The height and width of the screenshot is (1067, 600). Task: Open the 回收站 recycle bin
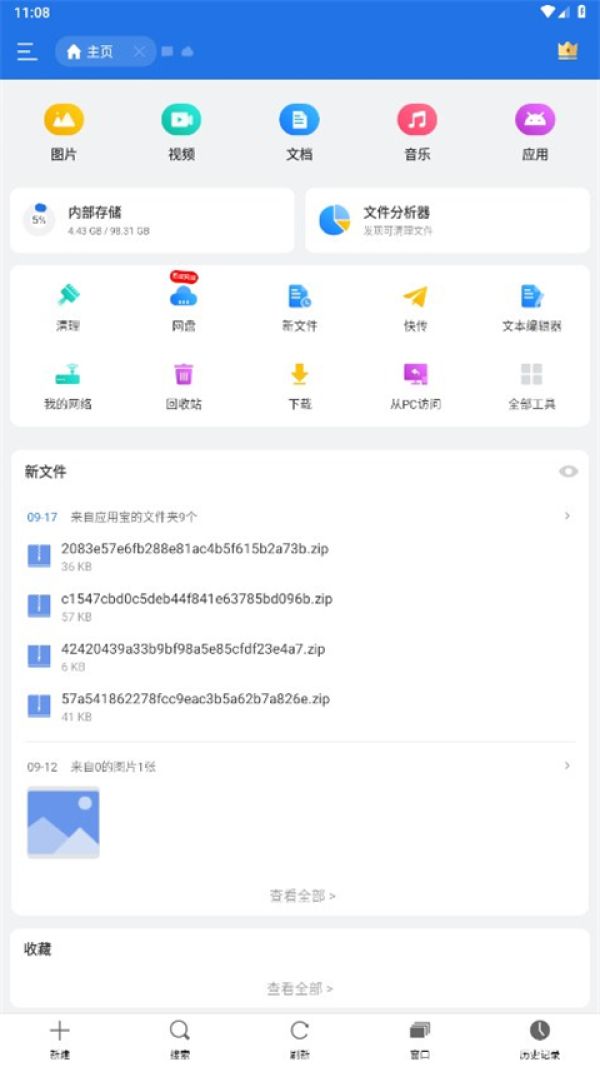[183, 385]
